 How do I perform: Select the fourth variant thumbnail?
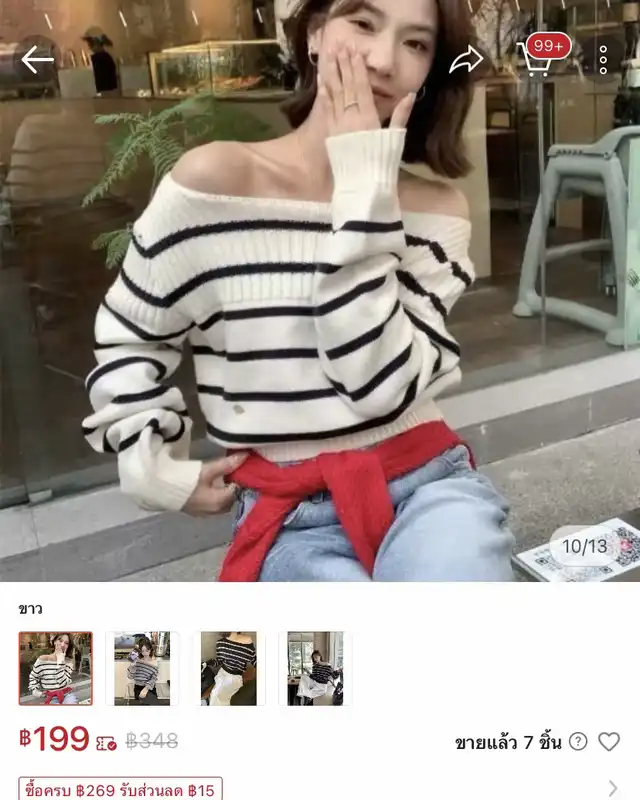click(314, 668)
